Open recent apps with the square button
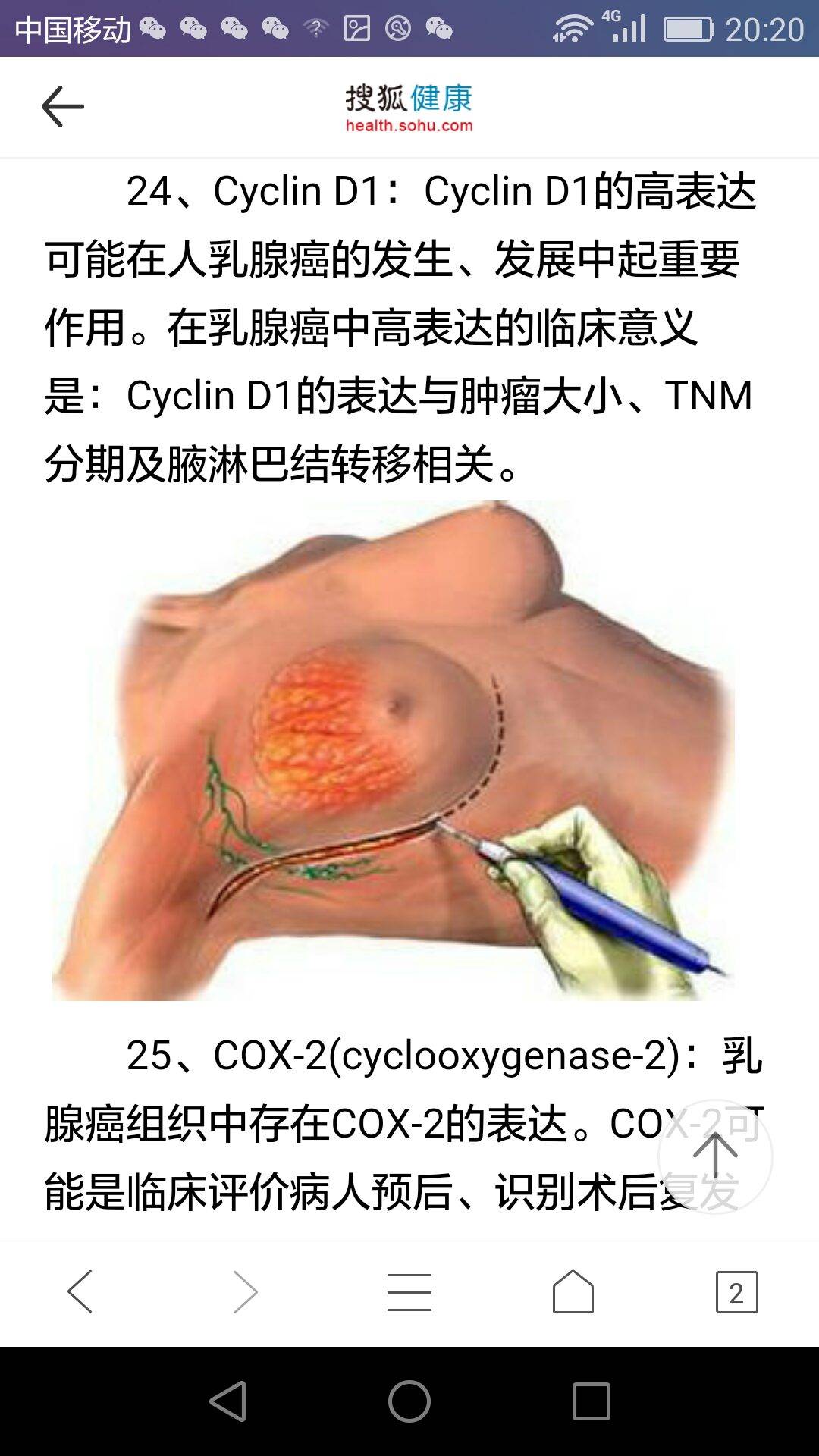This screenshot has height=1456, width=819. [591, 1401]
